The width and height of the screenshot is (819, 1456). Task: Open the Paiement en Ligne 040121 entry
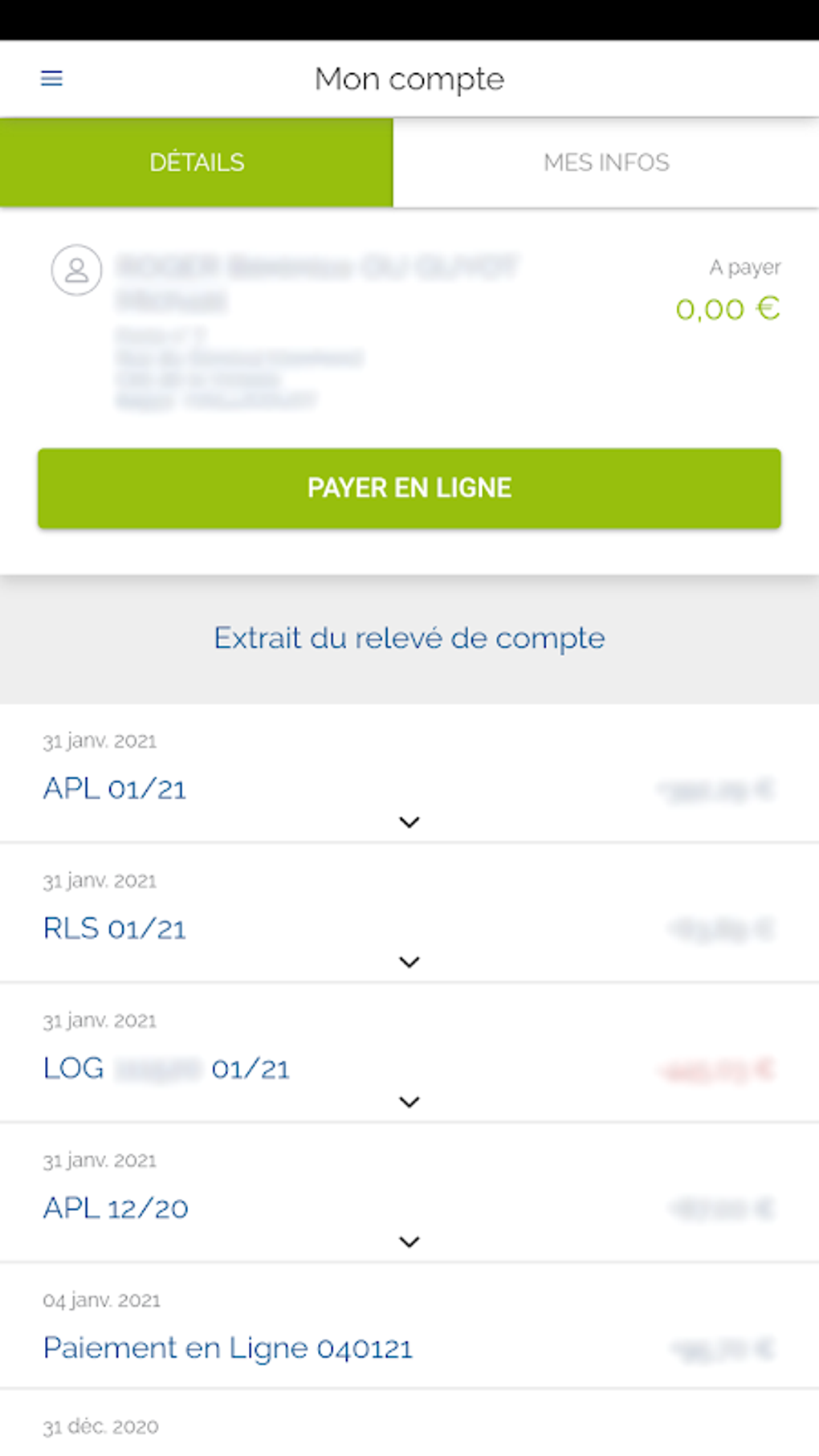[228, 1348]
